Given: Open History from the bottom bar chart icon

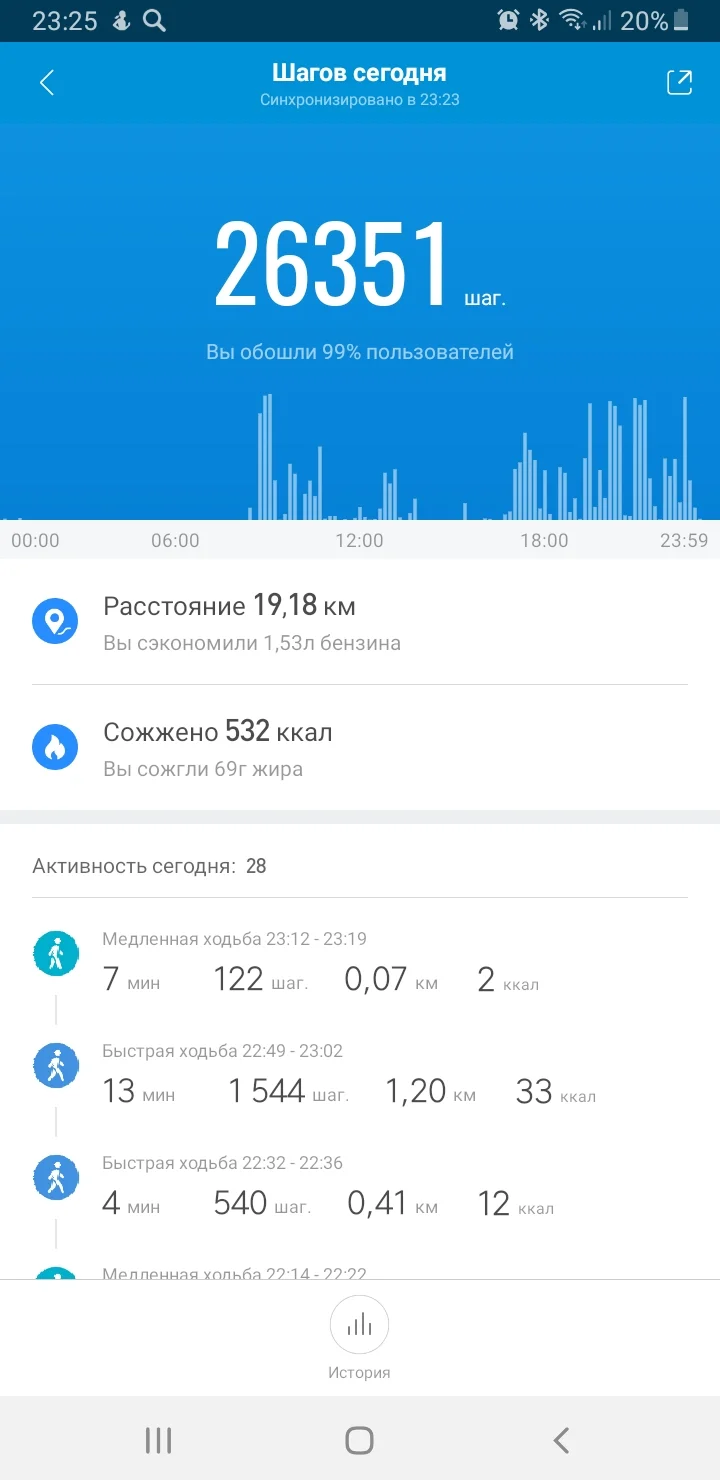Looking at the screenshot, I should [x=359, y=1324].
